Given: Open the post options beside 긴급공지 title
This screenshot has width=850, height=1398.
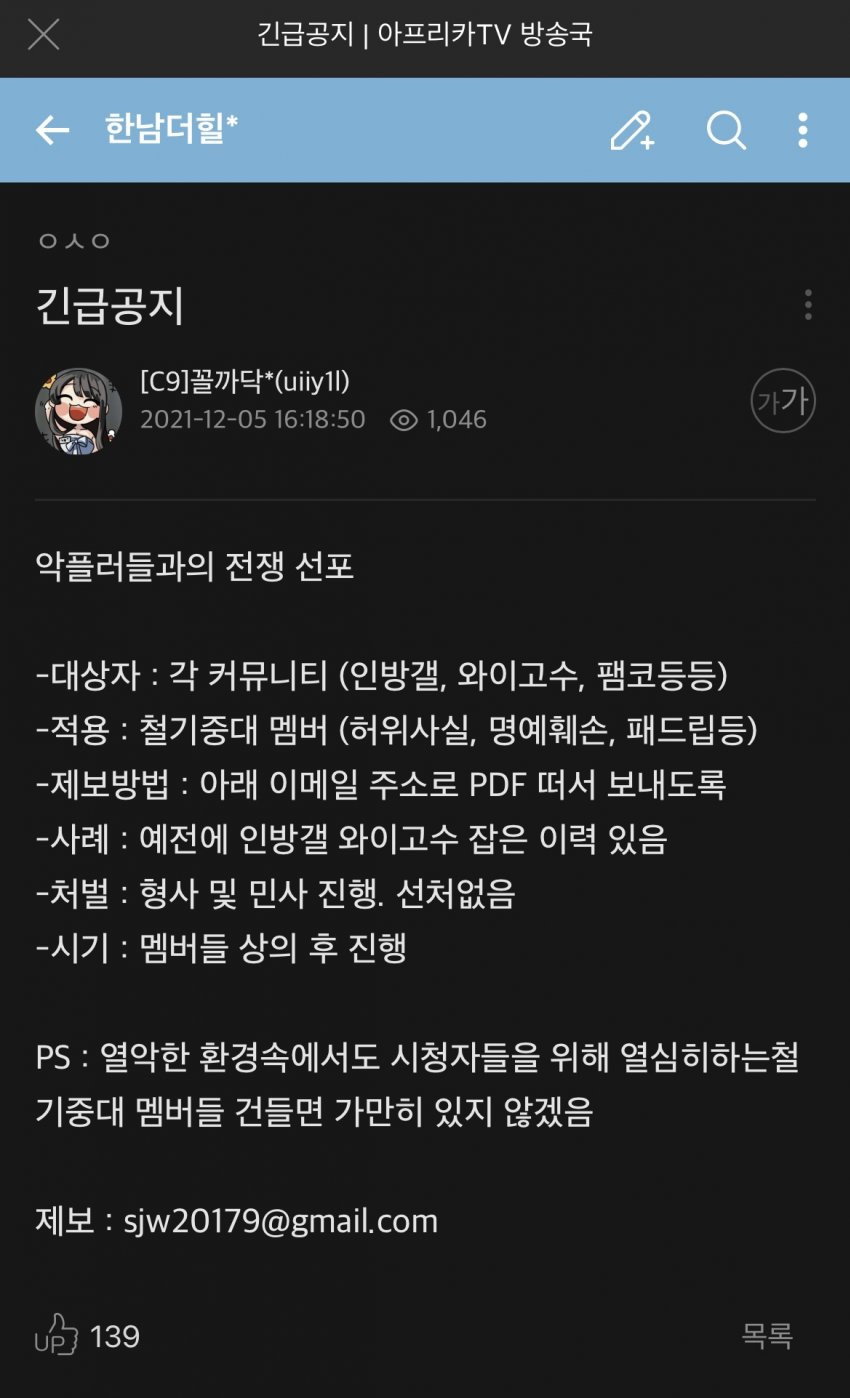Looking at the screenshot, I should pos(808,305).
